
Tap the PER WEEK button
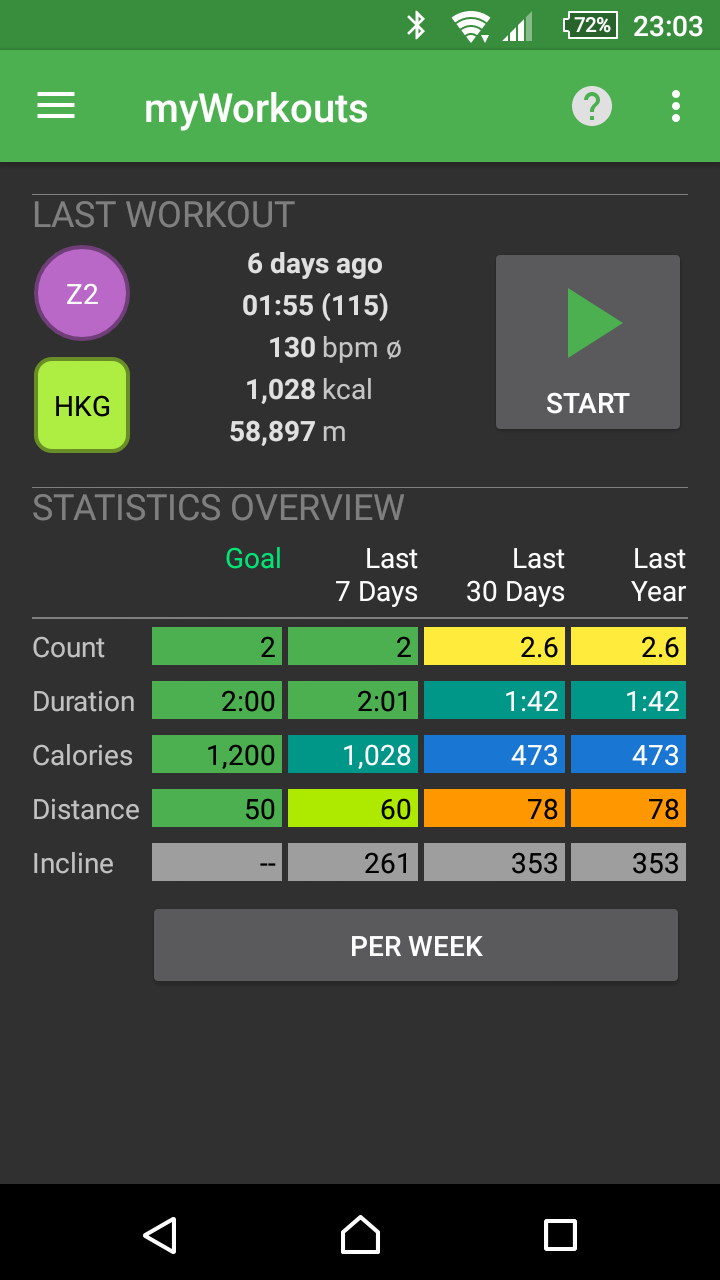pos(416,945)
